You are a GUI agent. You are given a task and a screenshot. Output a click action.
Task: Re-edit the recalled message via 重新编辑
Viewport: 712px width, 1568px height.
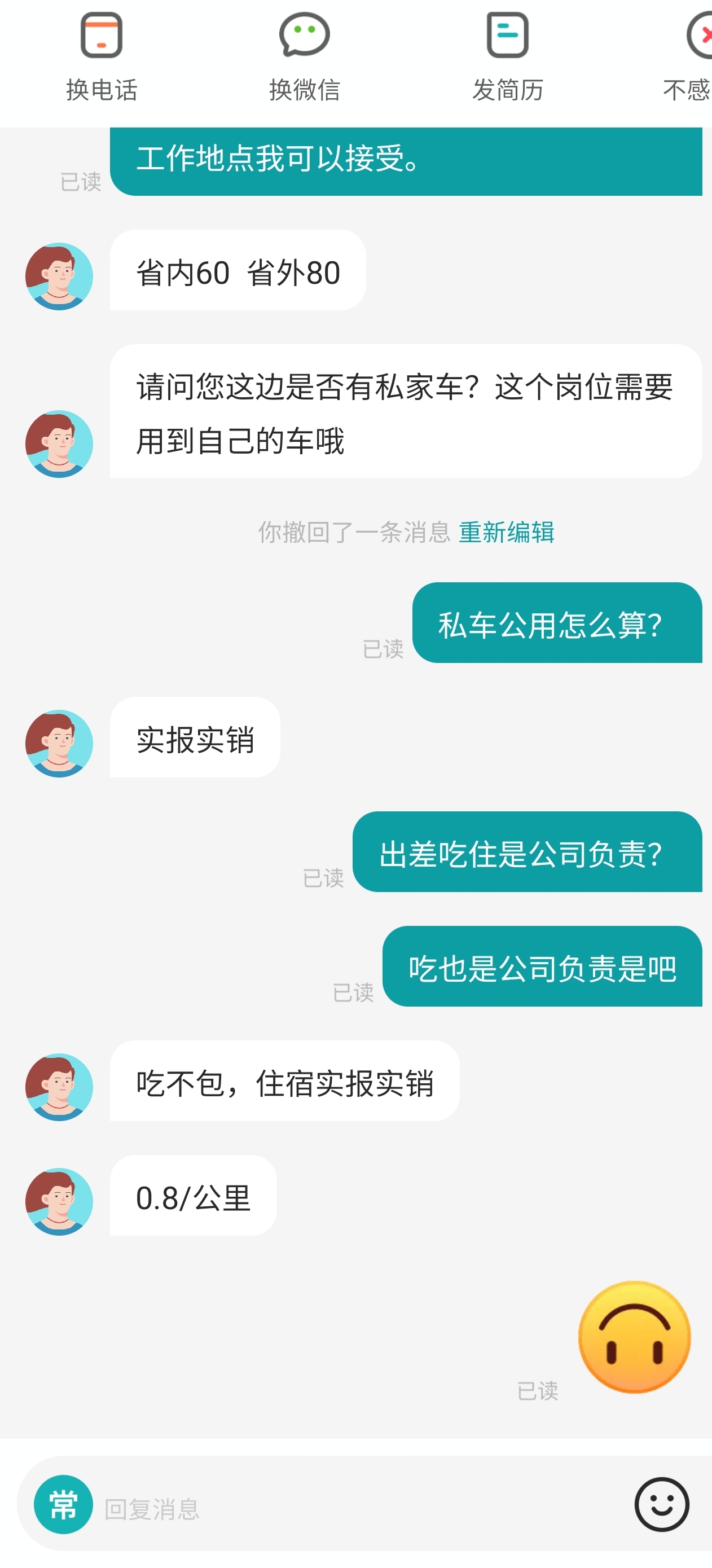coord(506,533)
